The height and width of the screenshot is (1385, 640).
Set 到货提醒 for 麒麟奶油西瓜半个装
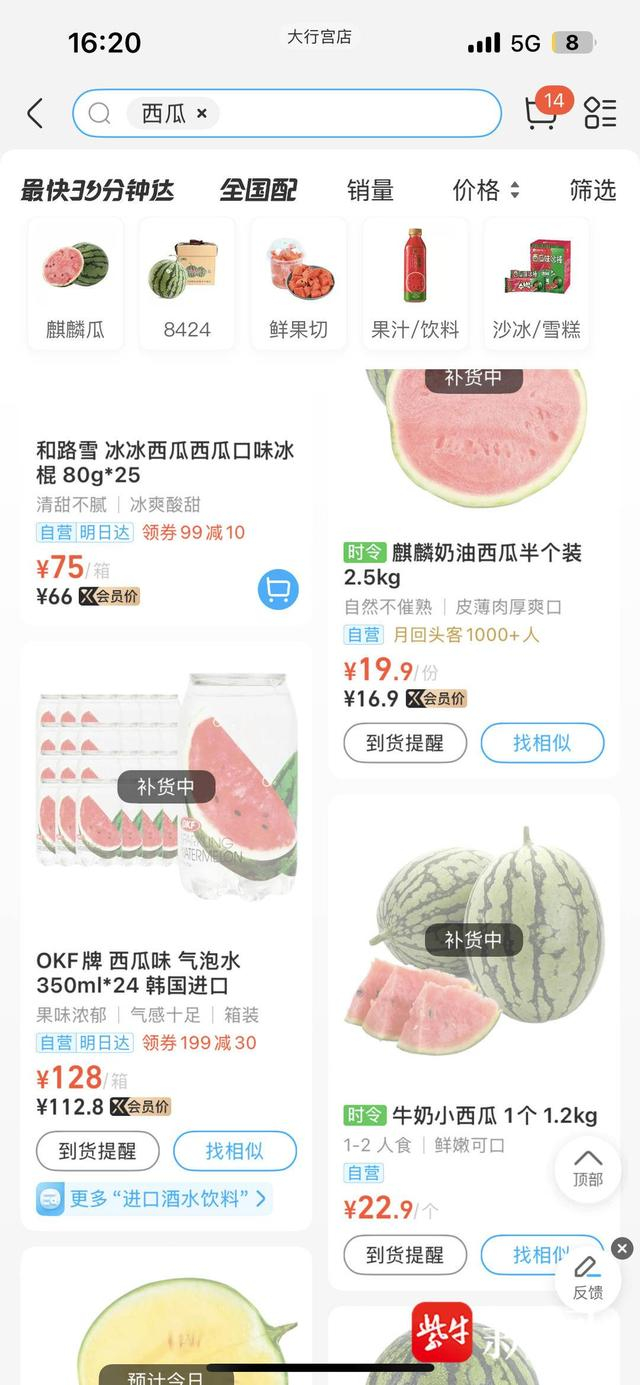pyautogui.click(x=405, y=743)
